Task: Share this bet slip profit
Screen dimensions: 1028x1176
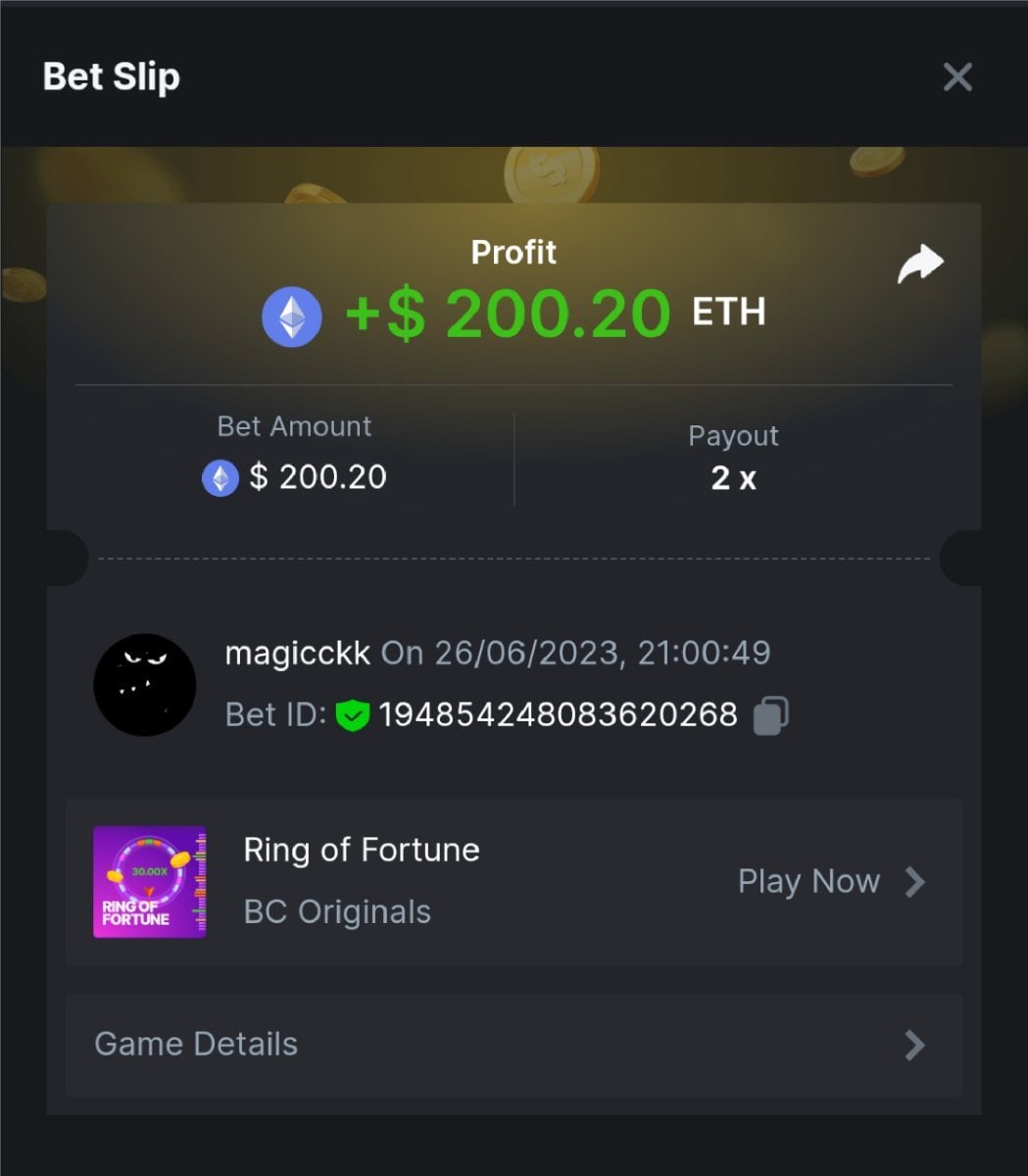Action: coord(919,264)
